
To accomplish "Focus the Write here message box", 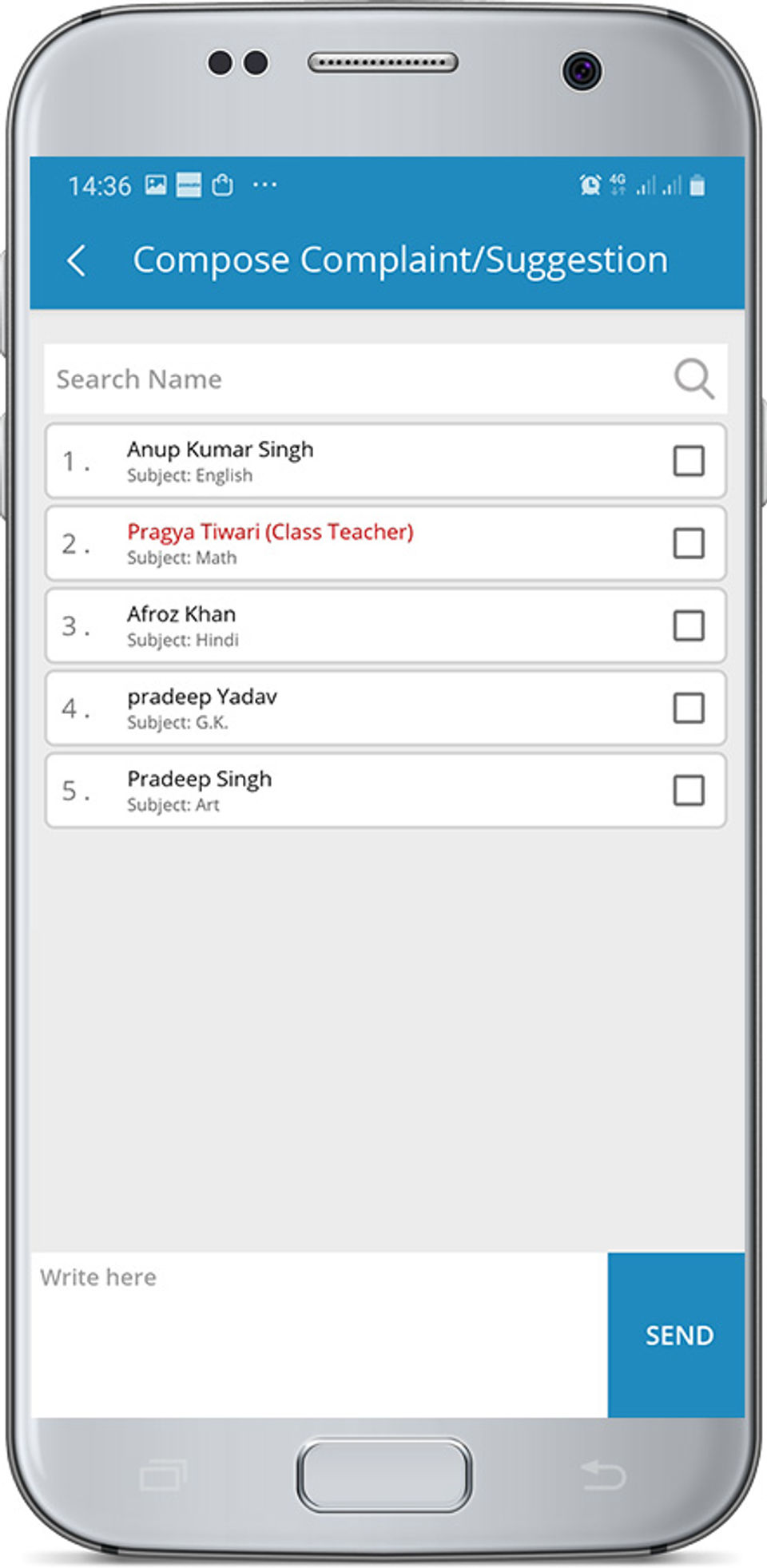I will pos(320,1332).
